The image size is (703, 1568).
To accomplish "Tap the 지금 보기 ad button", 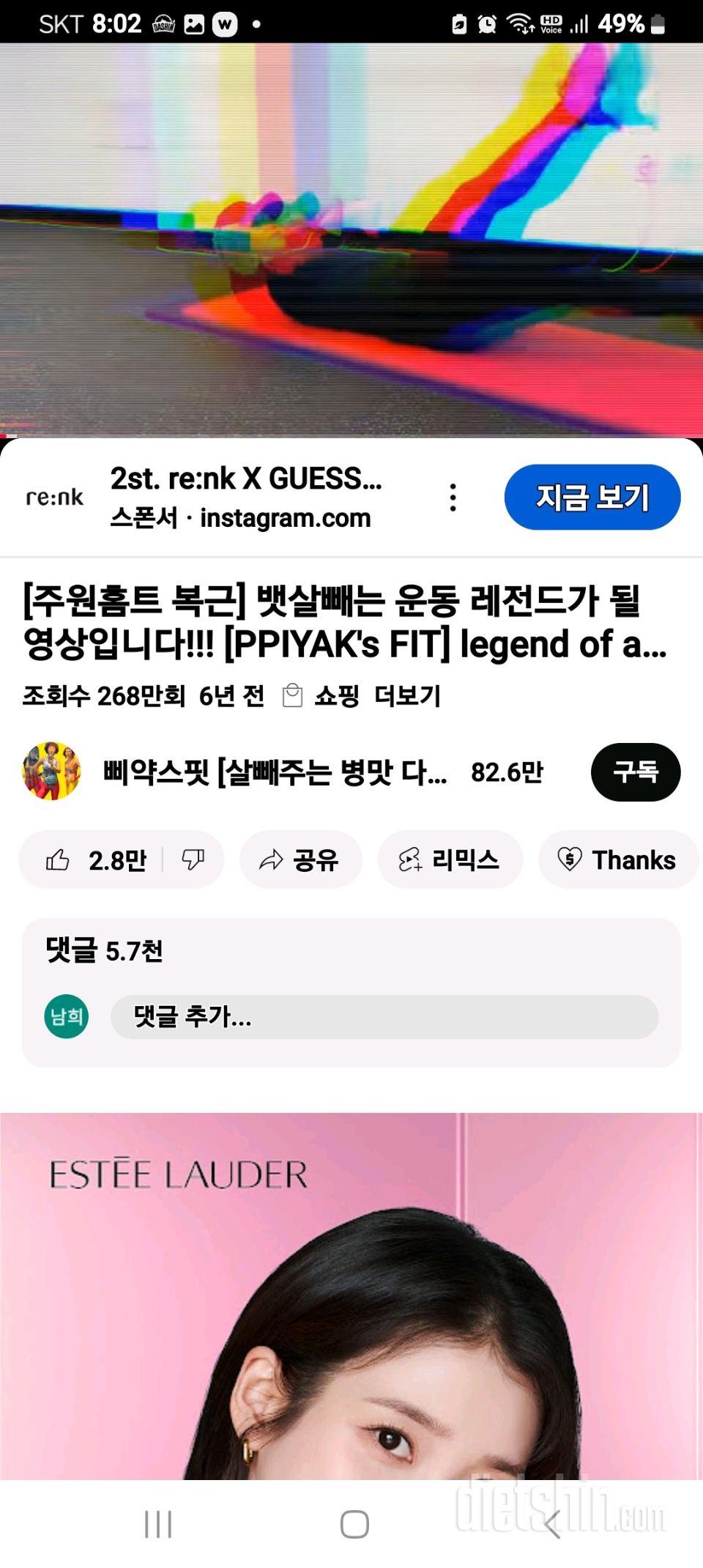I will click(592, 498).
